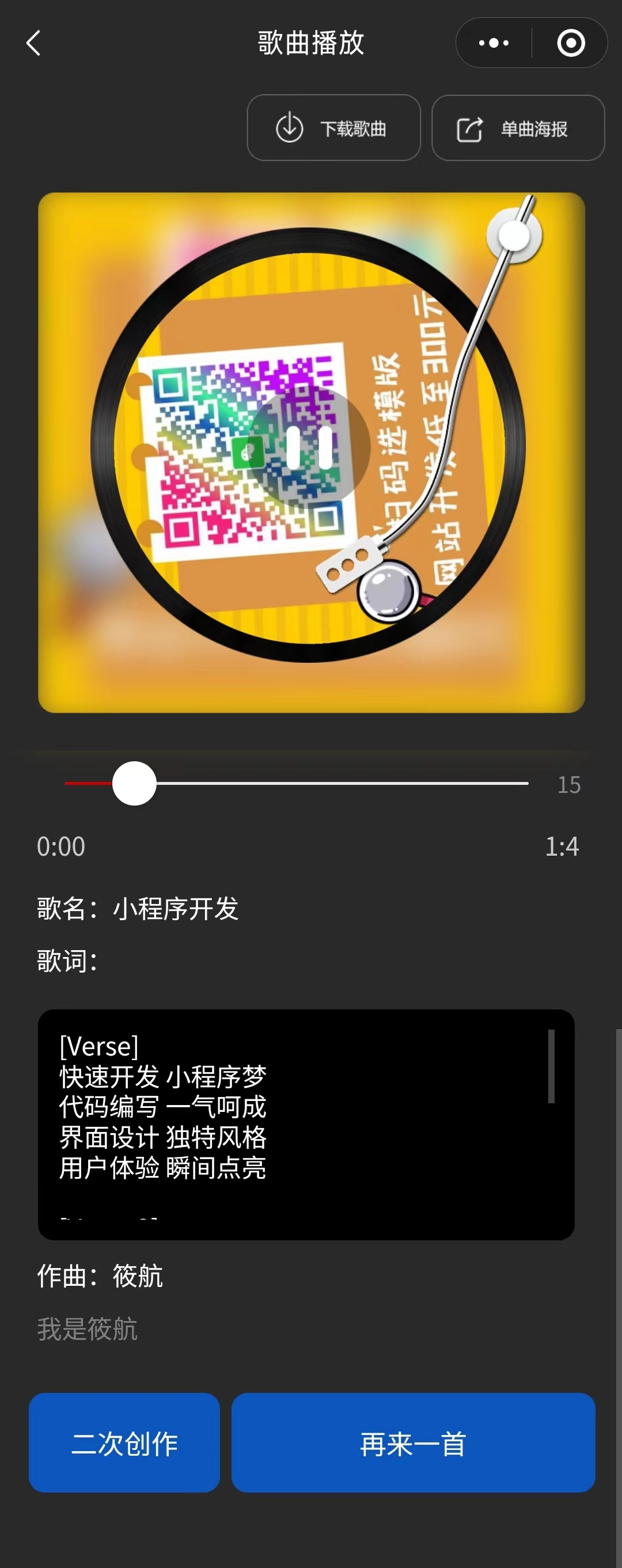Generate another song with 再来一首

click(x=412, y=1442)
